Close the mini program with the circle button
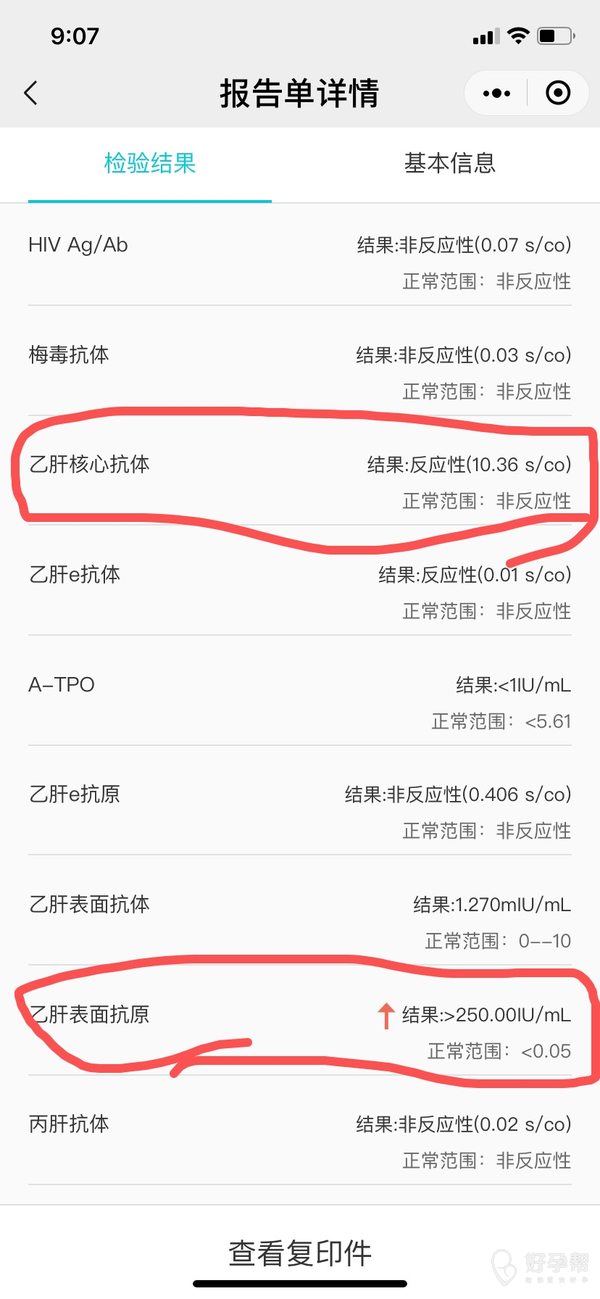The width and height of the screenshot is (600, 1299). coord(558,94)
